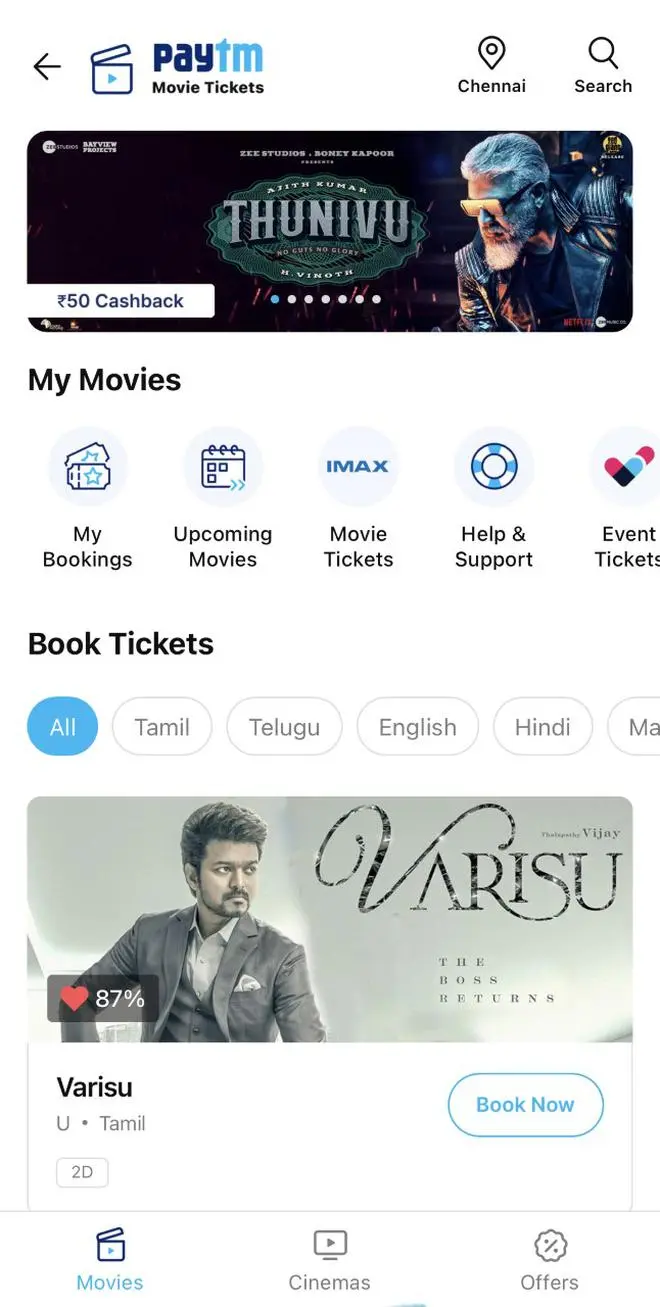Switch to the Cinemas tab
Image resolution: width=660 pixels, height=1307 pixels.
point(329,1261)
